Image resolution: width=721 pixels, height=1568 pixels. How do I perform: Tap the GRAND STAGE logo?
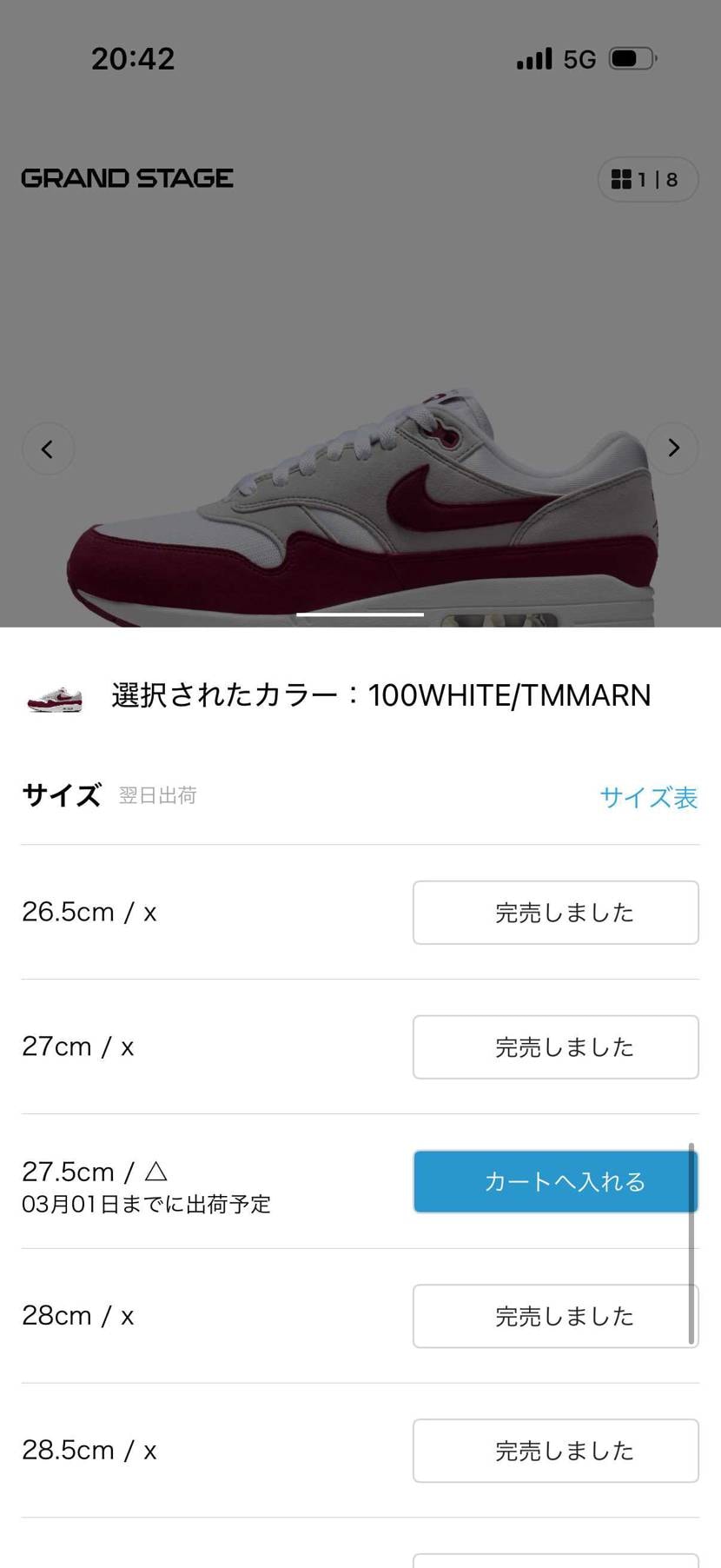click(127, 178)
